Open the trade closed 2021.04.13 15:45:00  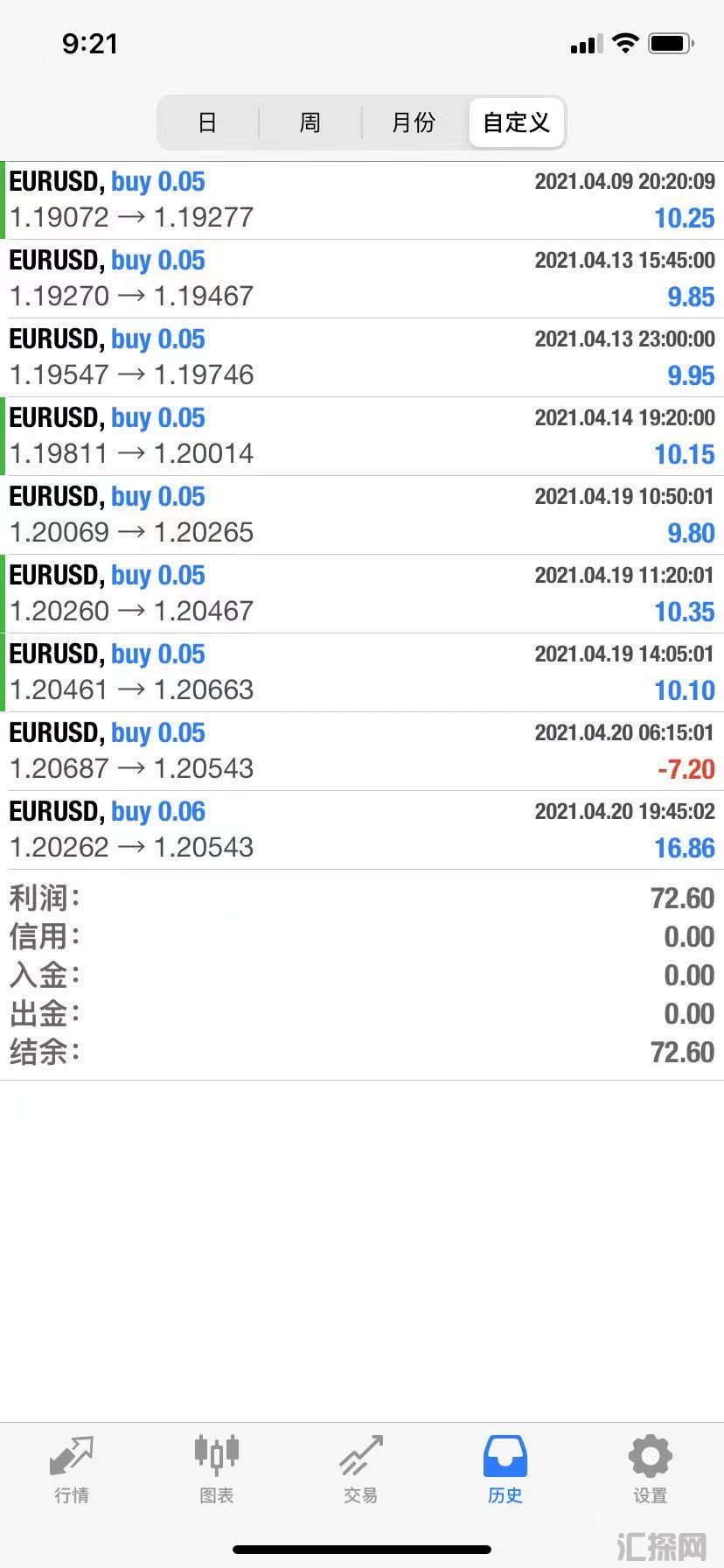(x=362, y=279)
